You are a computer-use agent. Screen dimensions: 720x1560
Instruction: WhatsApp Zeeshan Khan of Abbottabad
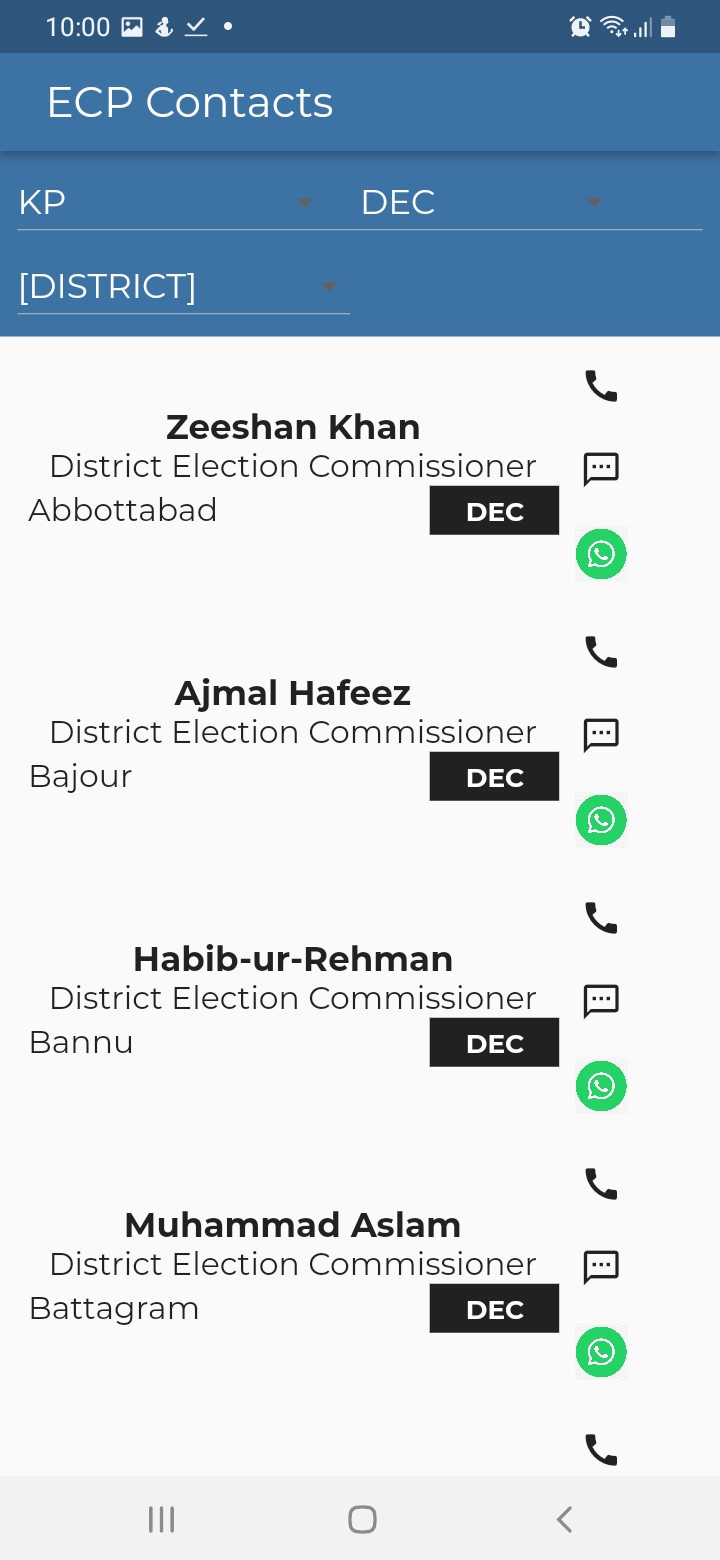601,554
